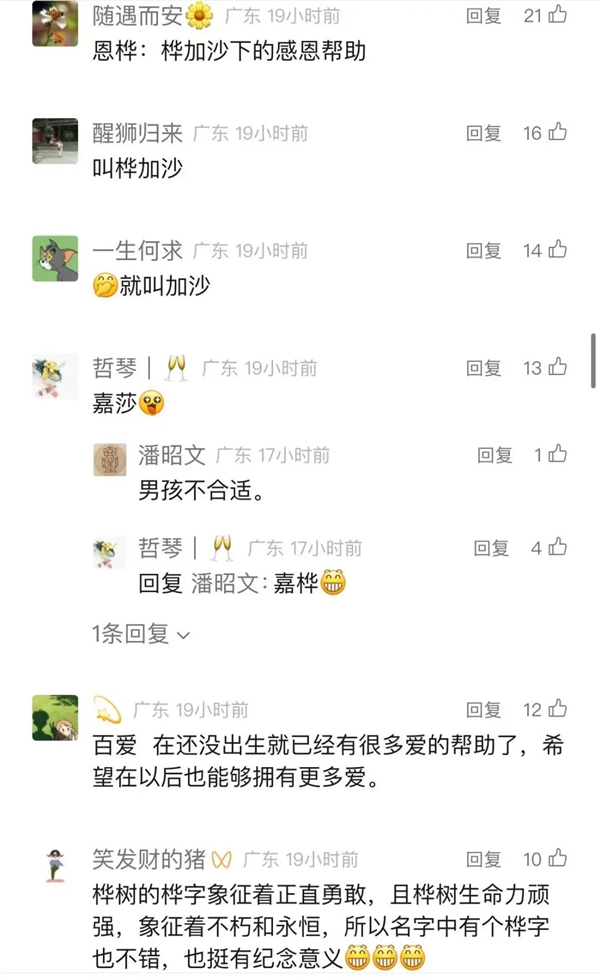
Task: Reply to the 百爱 comment
Action: point(484,710)
